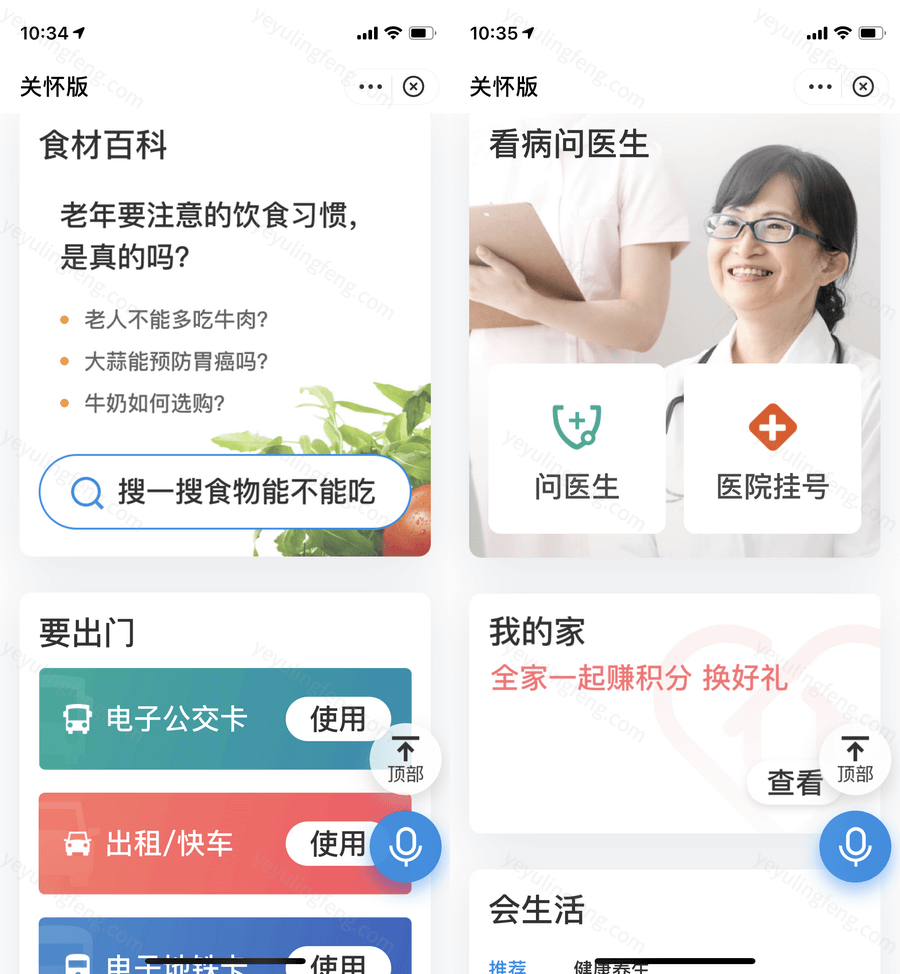Open the 问医生 card
900x974 pixels.
pos(577,449)
